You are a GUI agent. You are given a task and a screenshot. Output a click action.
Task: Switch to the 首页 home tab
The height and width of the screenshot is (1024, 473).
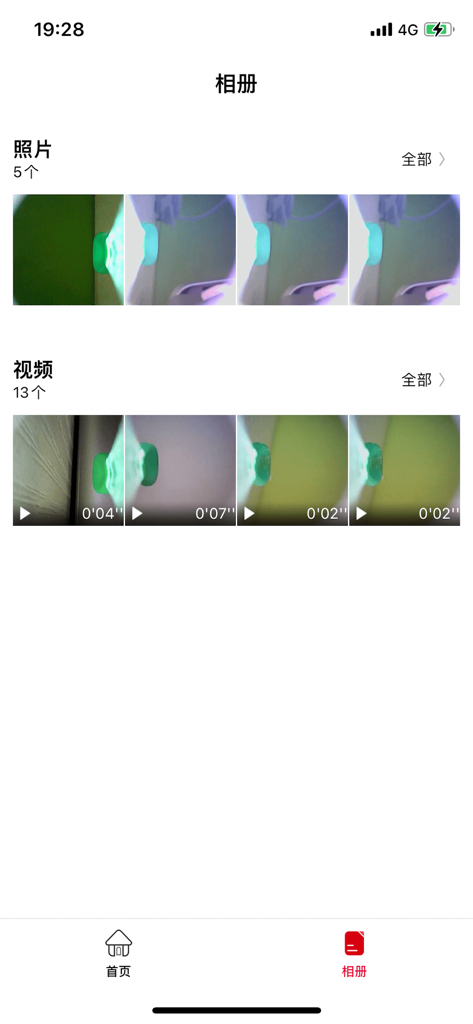(118, 953)
